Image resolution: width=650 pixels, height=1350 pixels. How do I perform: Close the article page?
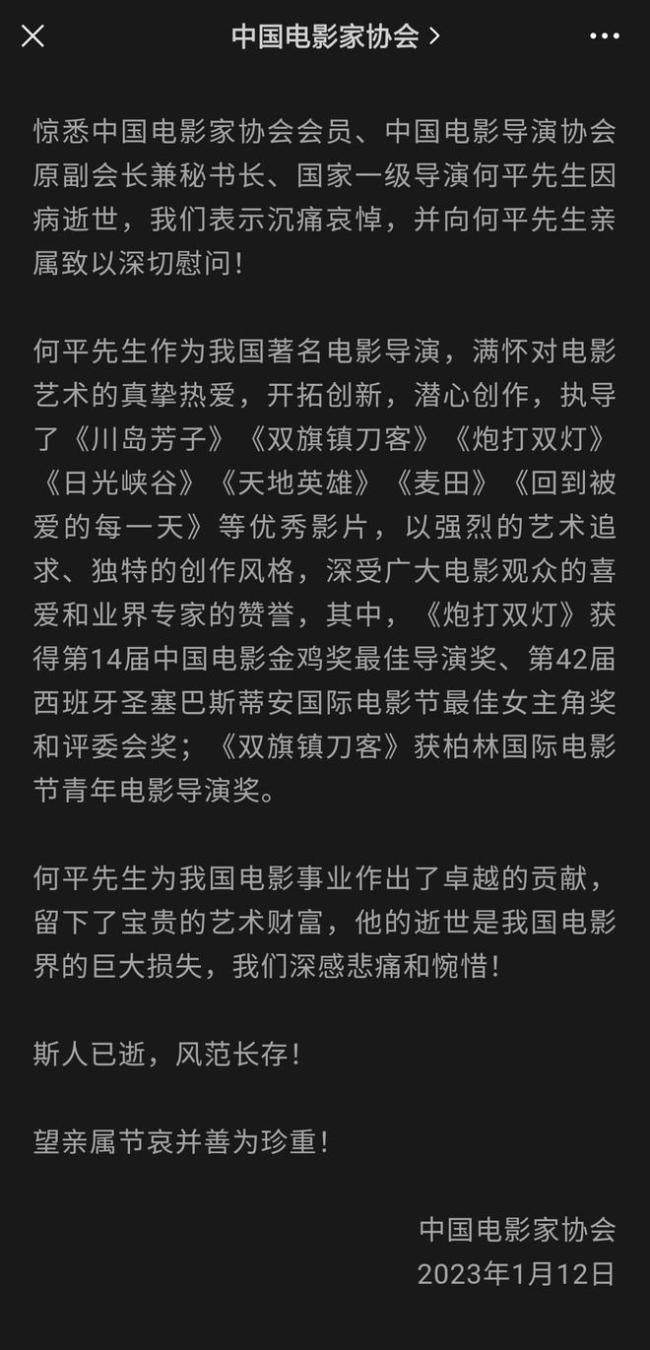coord(33,37)
